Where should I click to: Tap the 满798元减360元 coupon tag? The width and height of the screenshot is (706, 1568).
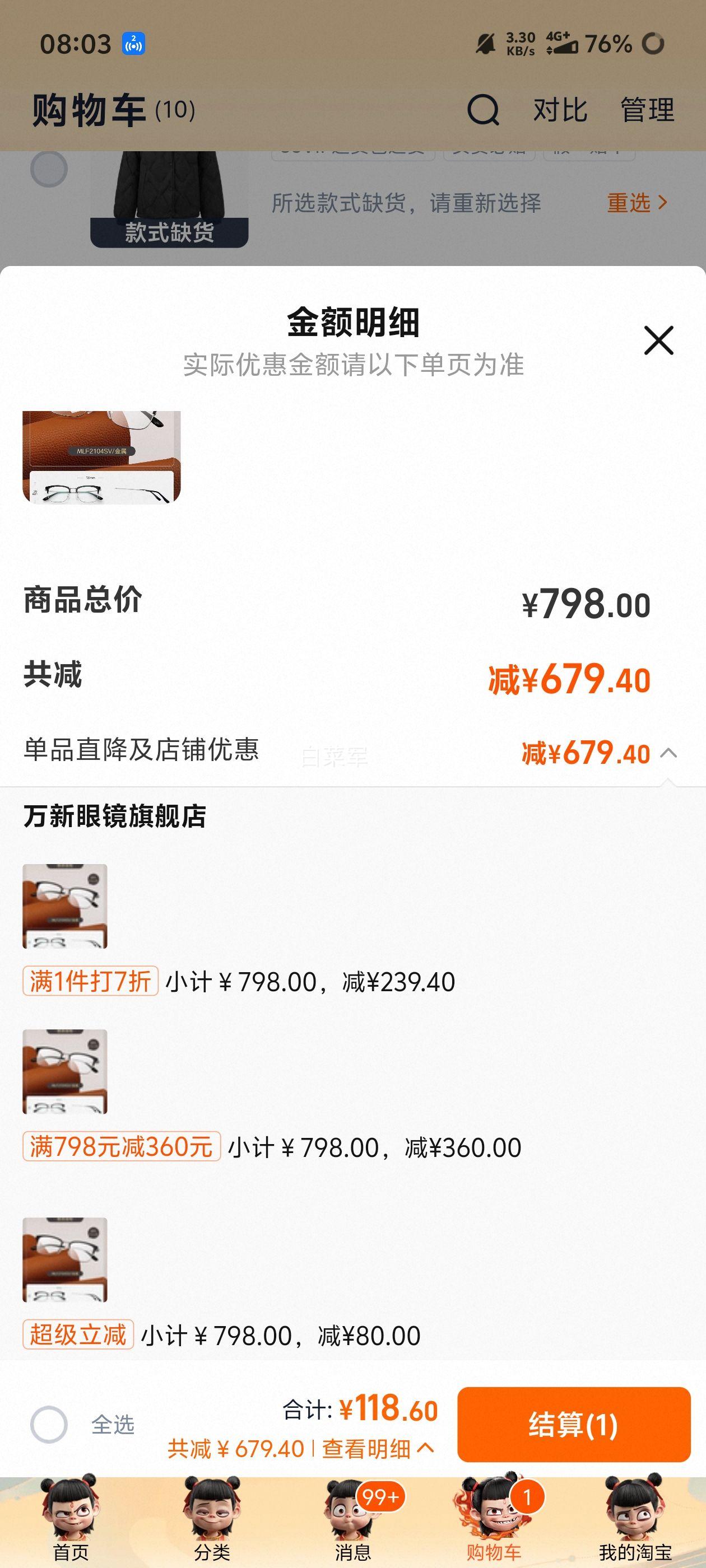coord(121,1147)
